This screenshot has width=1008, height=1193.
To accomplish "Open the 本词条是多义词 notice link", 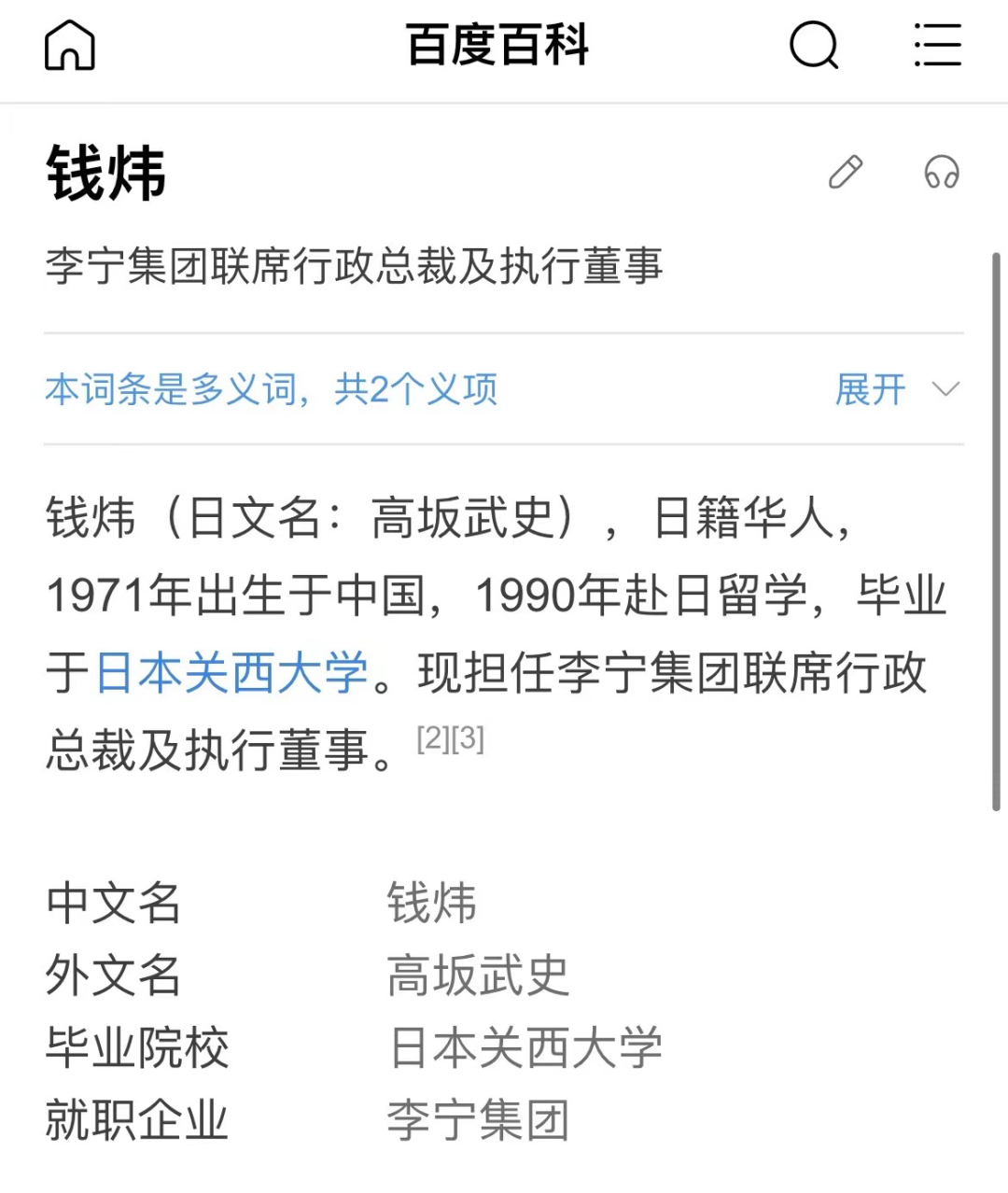I will click(x=271, y=389).
